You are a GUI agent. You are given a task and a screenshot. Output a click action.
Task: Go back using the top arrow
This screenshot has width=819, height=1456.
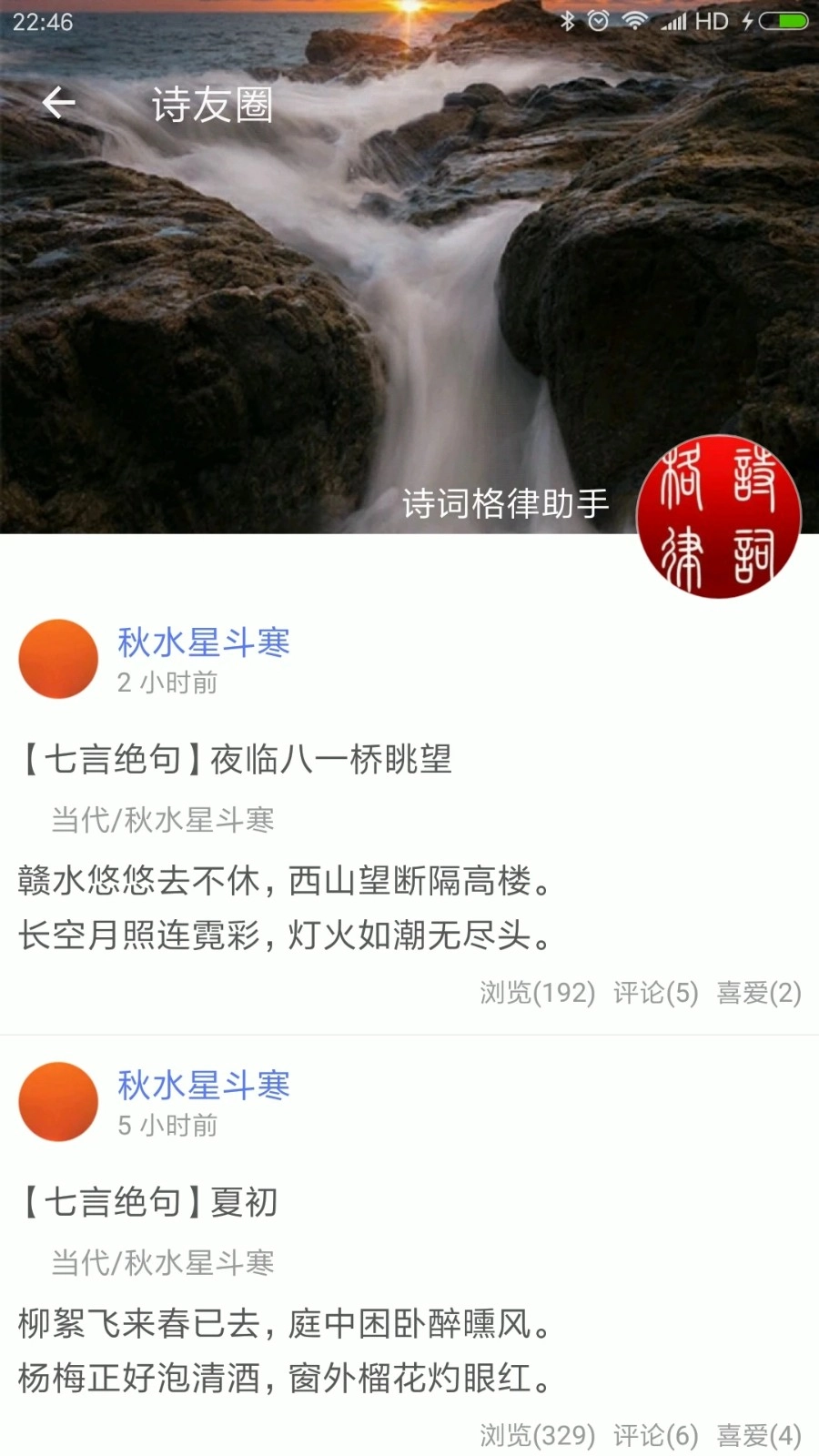(58, 103)
